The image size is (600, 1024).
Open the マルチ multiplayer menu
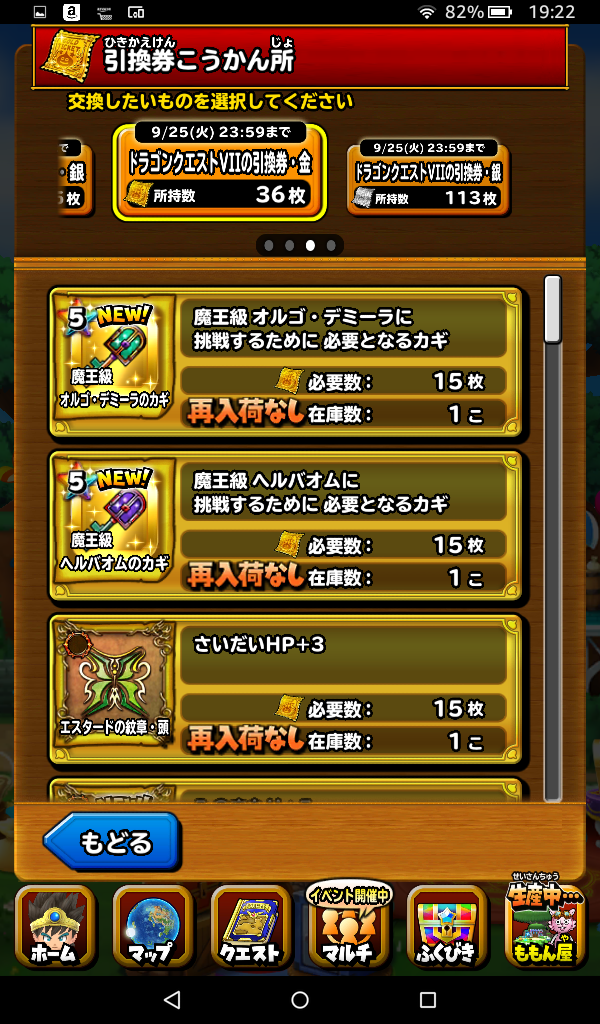347,927
